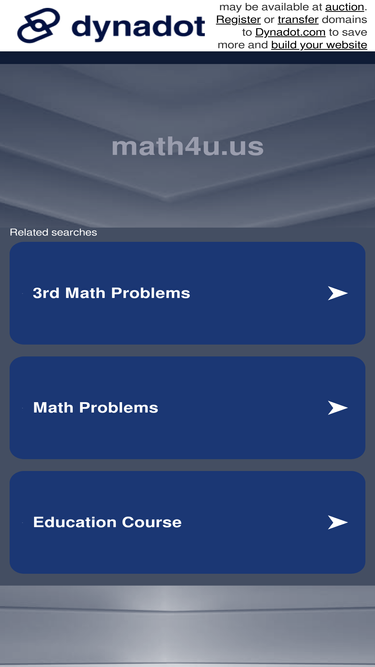Visit the Dynadot.com link

[290, 32]
